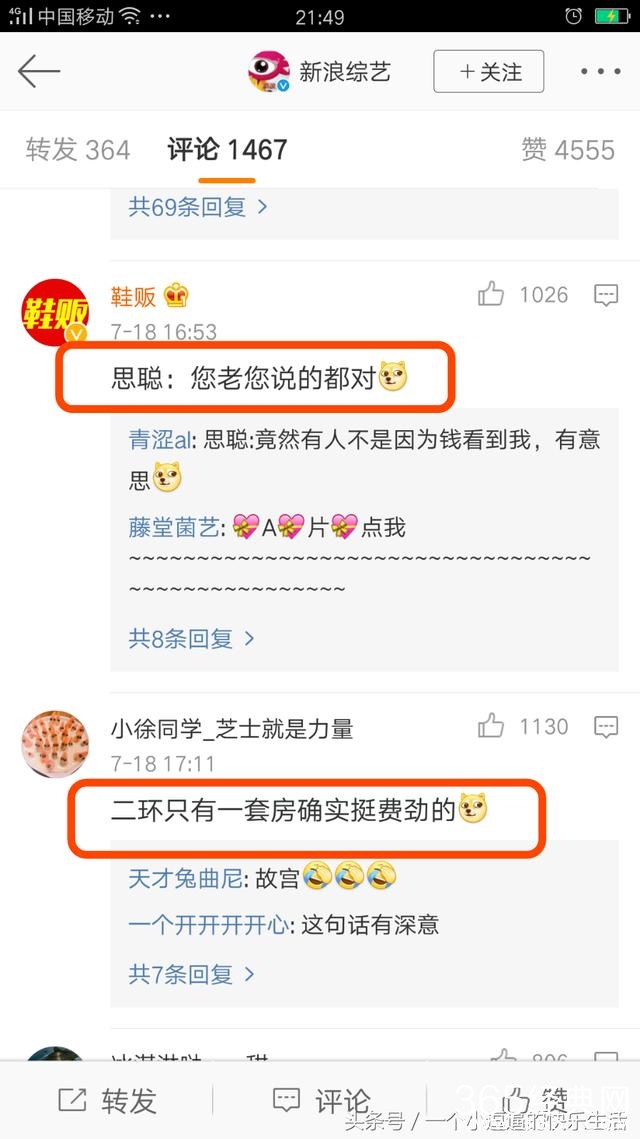Tap 评论 in the bottom bar
The image size is (640, 1139).
[322, 1101]
